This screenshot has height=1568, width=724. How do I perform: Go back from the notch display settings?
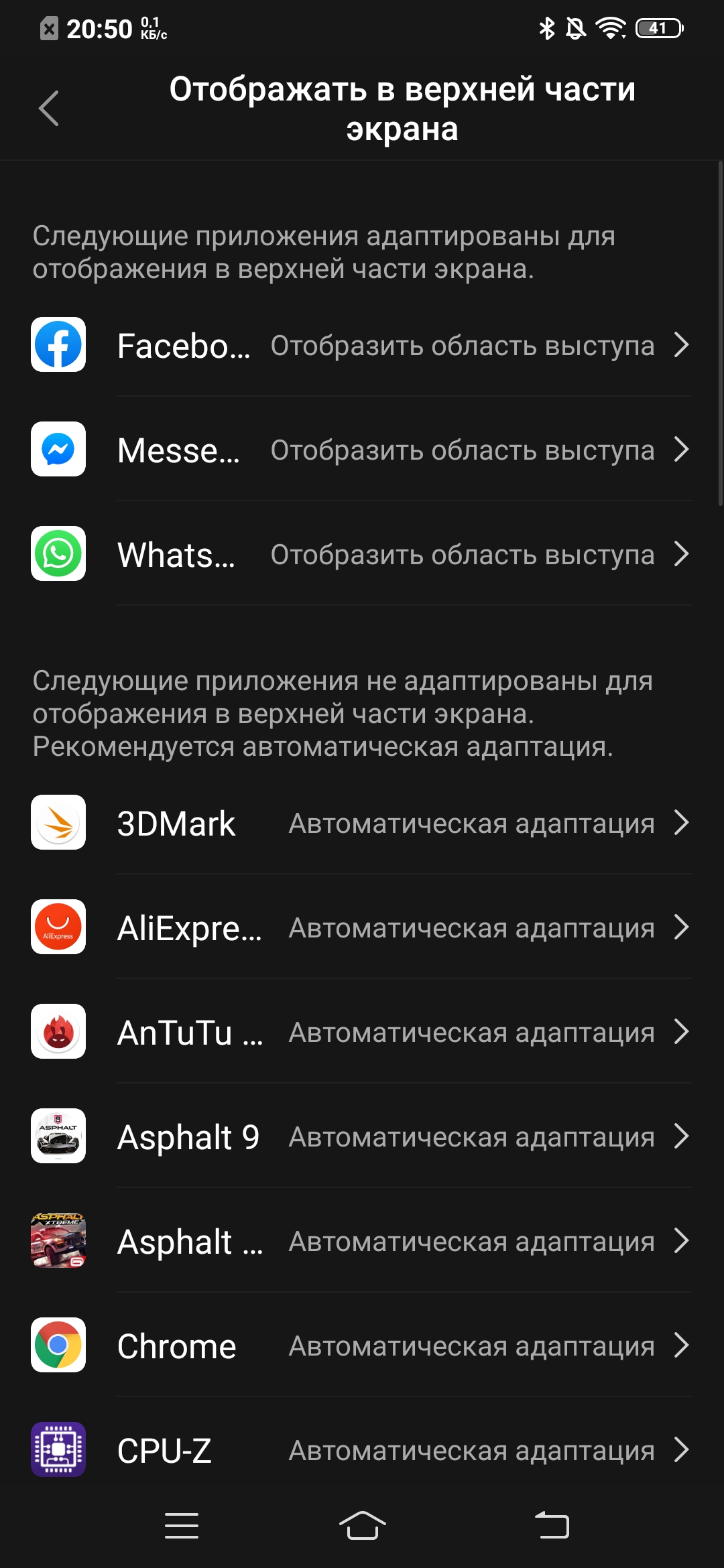pos(49,109)
